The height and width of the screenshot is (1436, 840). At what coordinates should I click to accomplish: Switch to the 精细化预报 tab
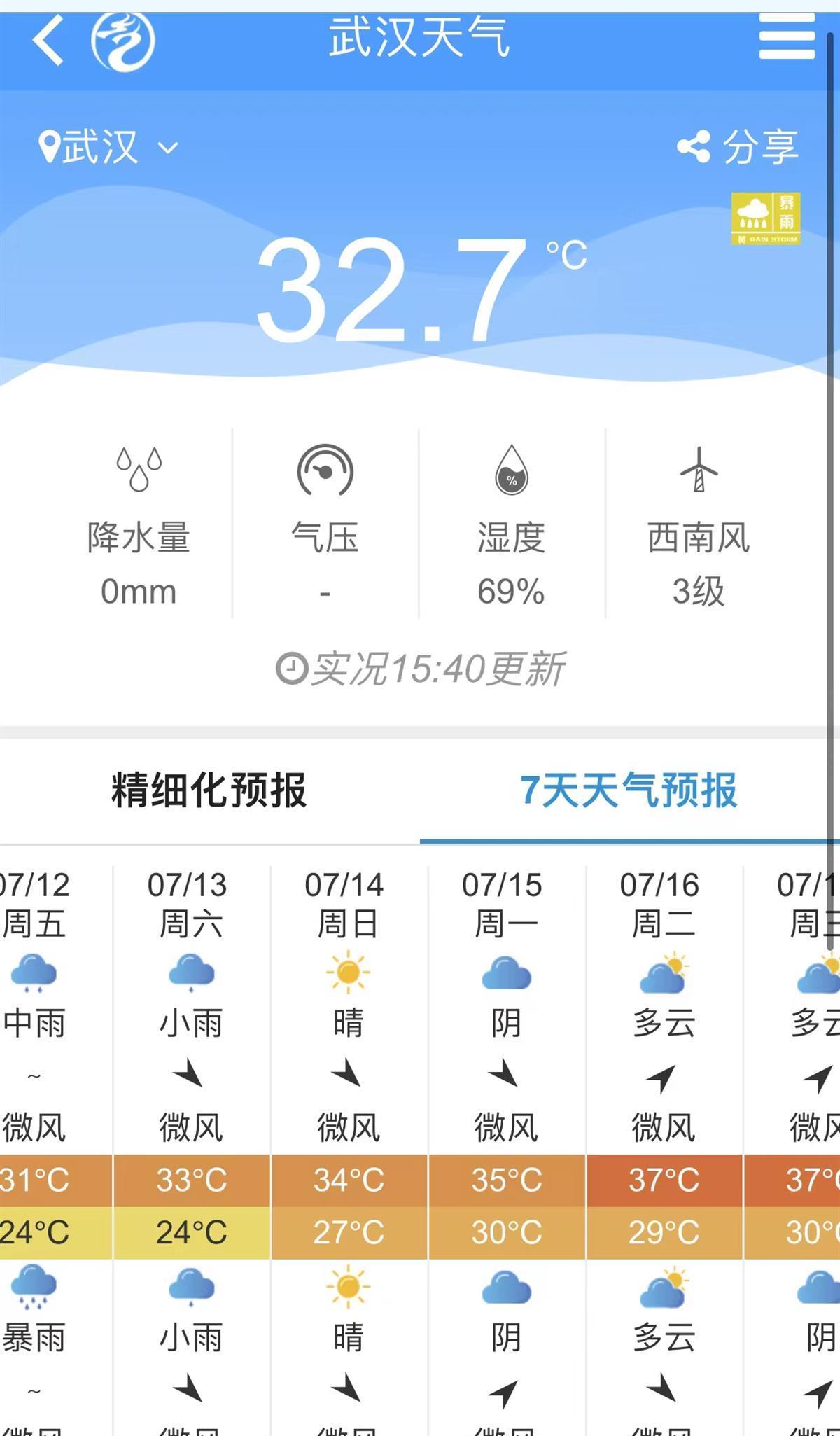coord(209,790)
